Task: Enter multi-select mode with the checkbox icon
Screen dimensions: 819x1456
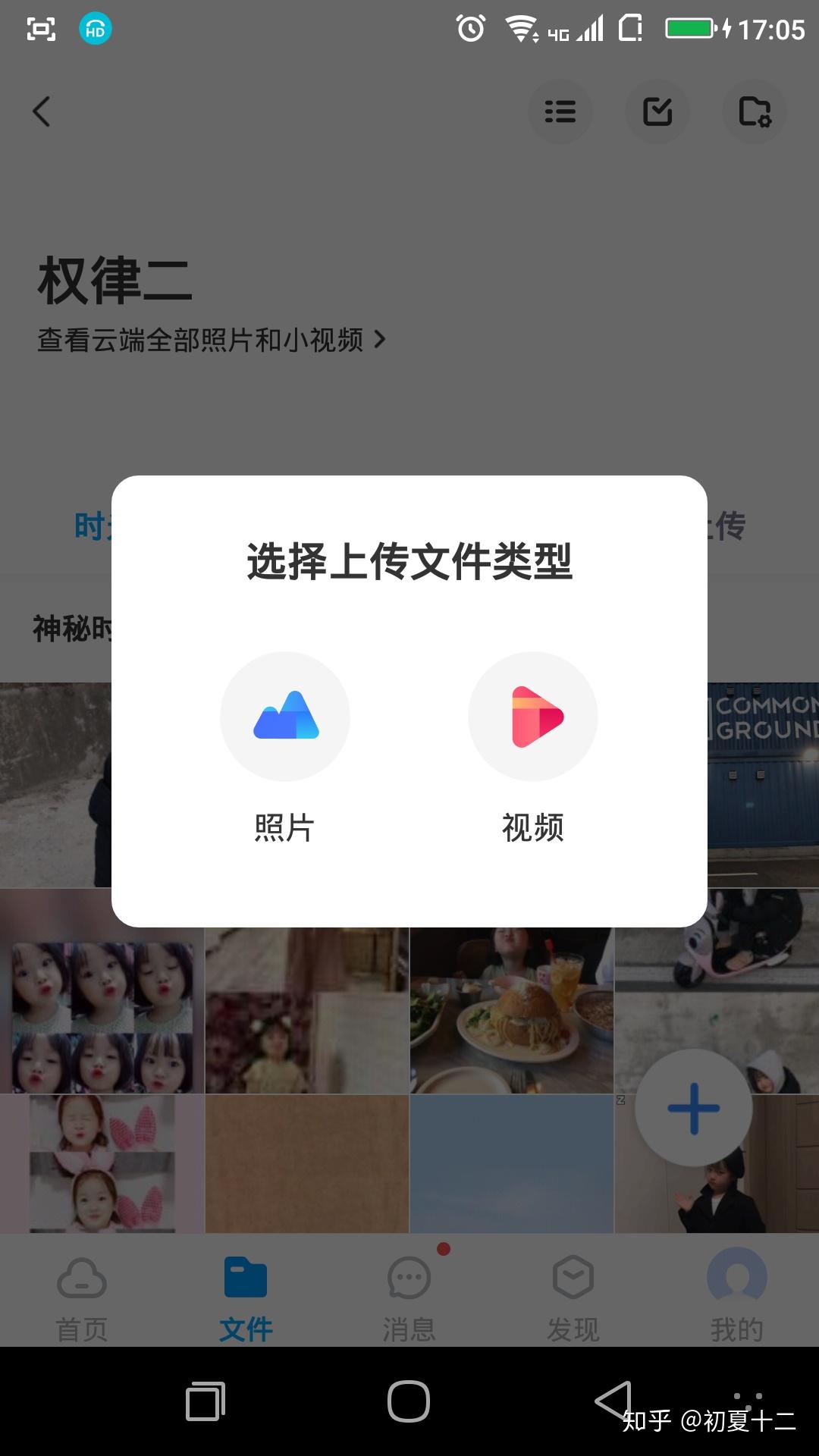Action: pos(657,111)
